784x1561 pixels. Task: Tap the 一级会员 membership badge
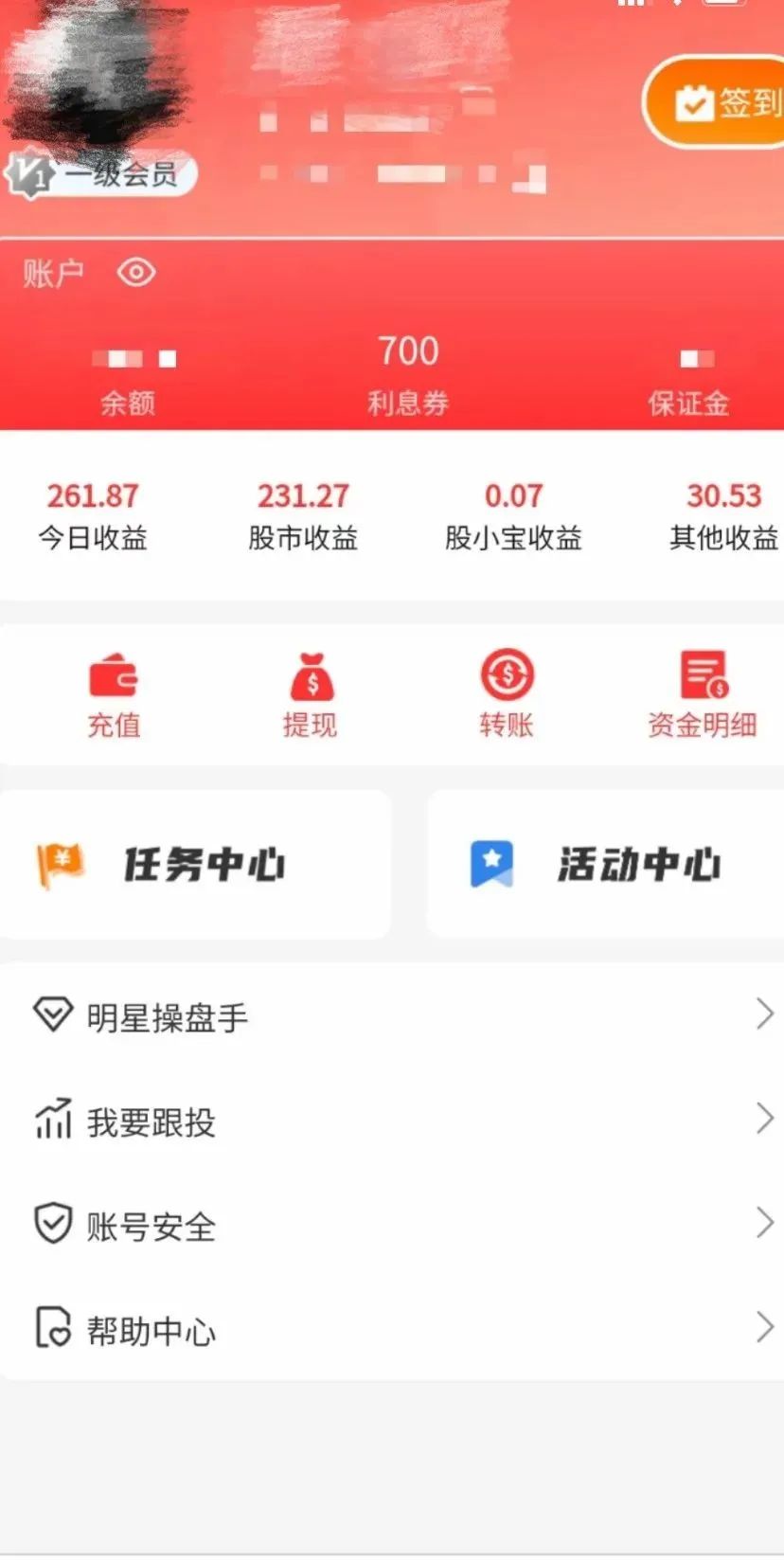[x=102, y=174]
